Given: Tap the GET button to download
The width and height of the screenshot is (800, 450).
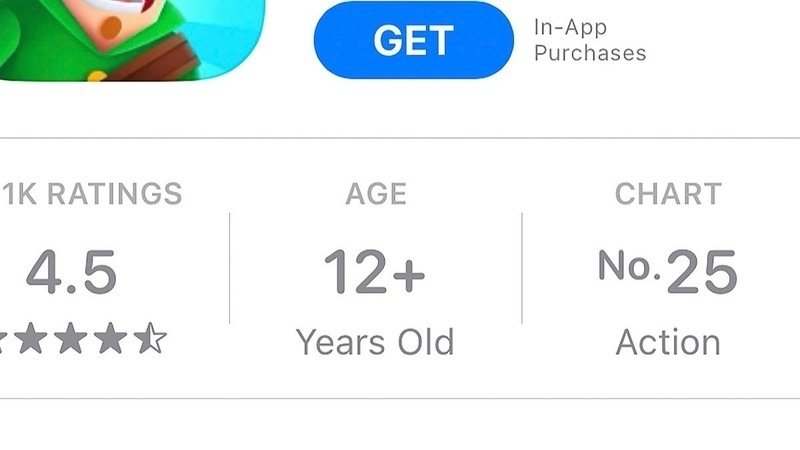Looking at the screenshot, I should [x=414, y=40].
